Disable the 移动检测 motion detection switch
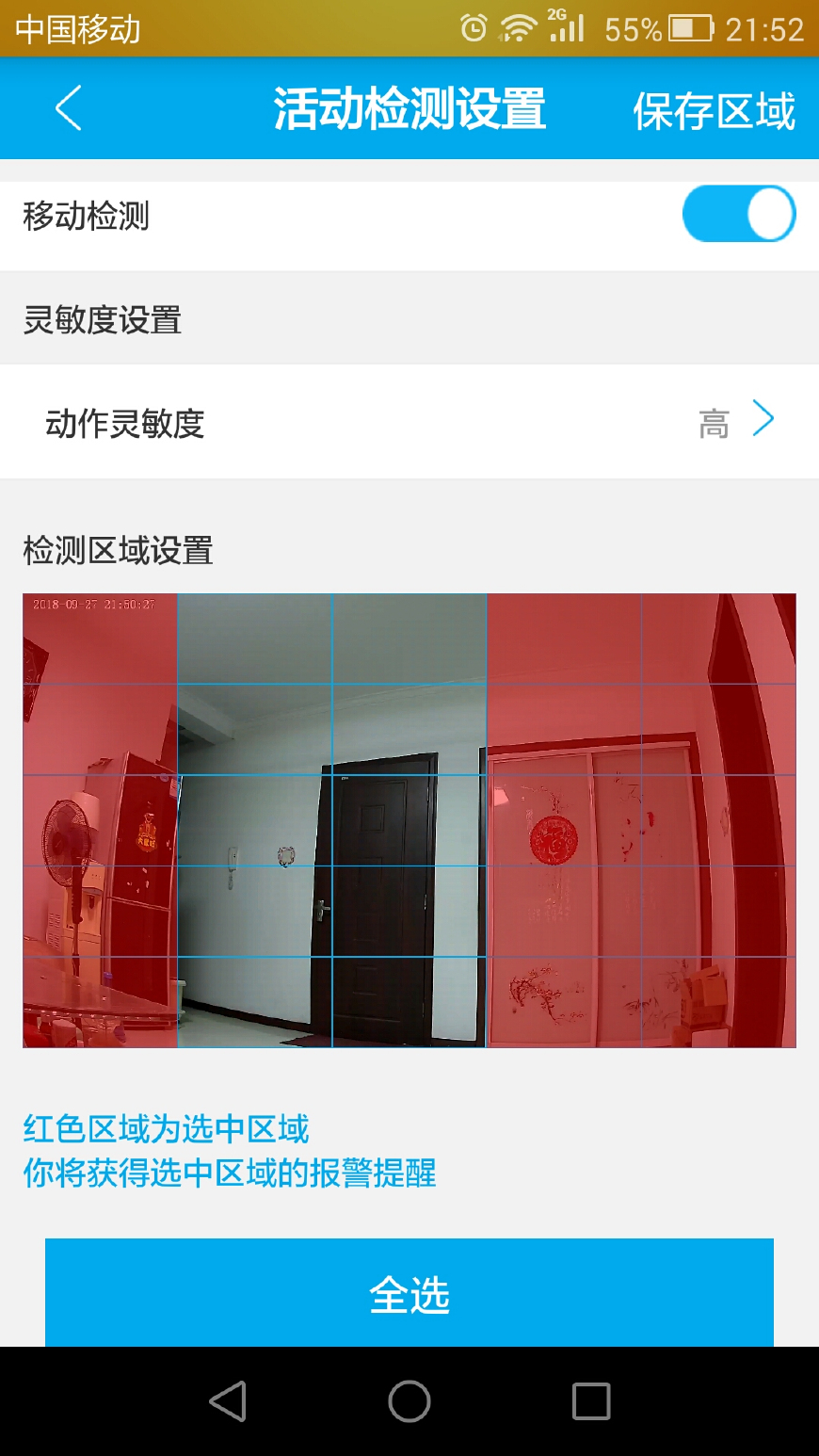This screenshot has height=1456, width=819. [x=738, y=214]
